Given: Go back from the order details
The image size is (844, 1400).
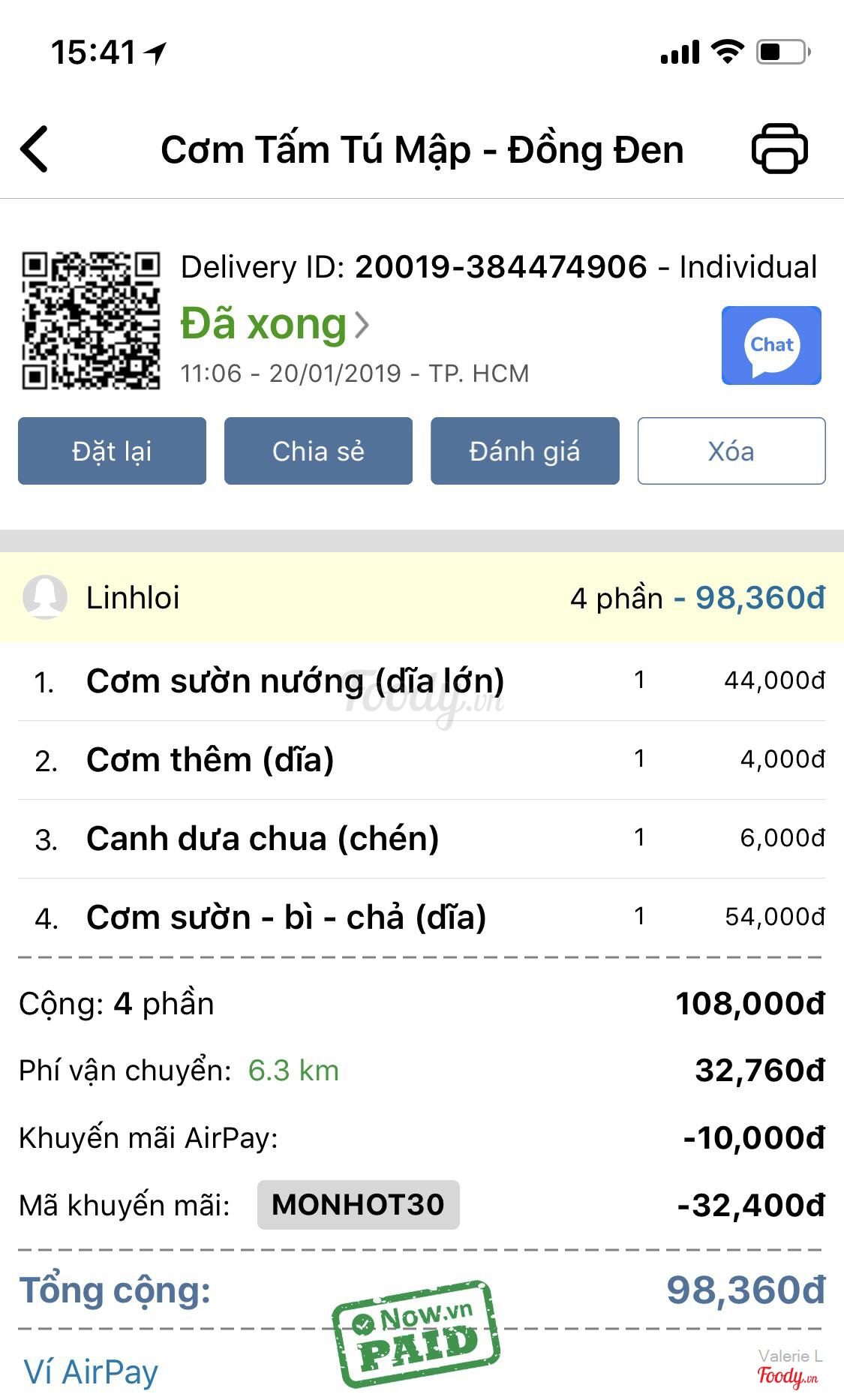Looking at the screenshot, I should 35,149.
